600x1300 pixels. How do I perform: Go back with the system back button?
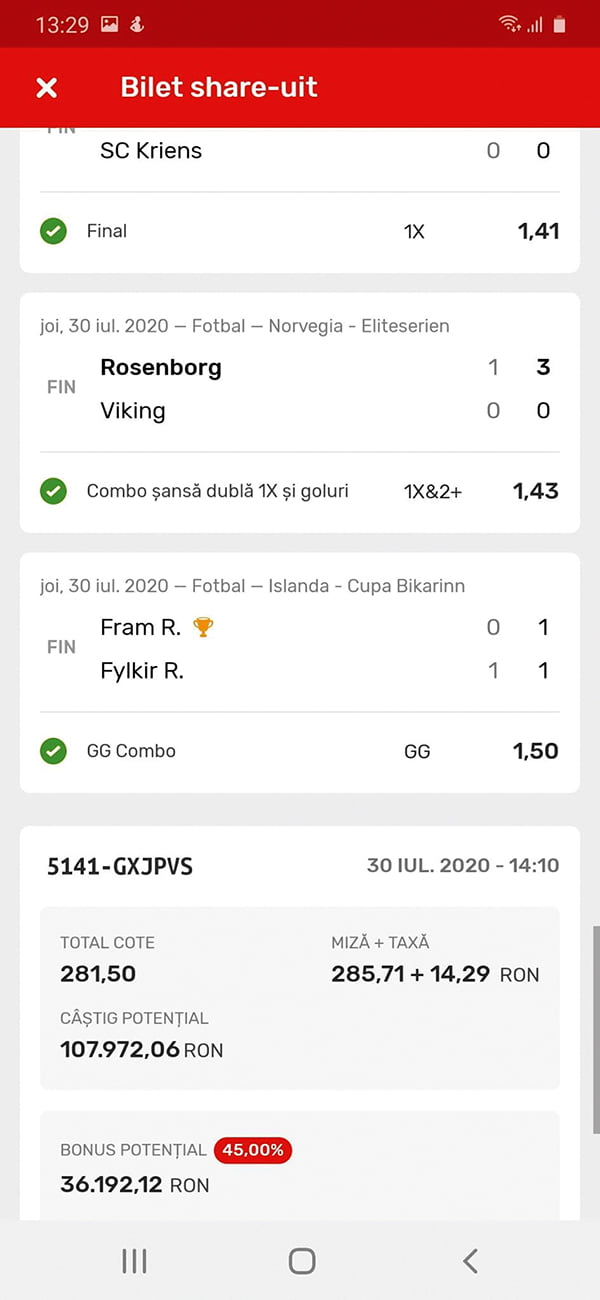[470, 1261]
